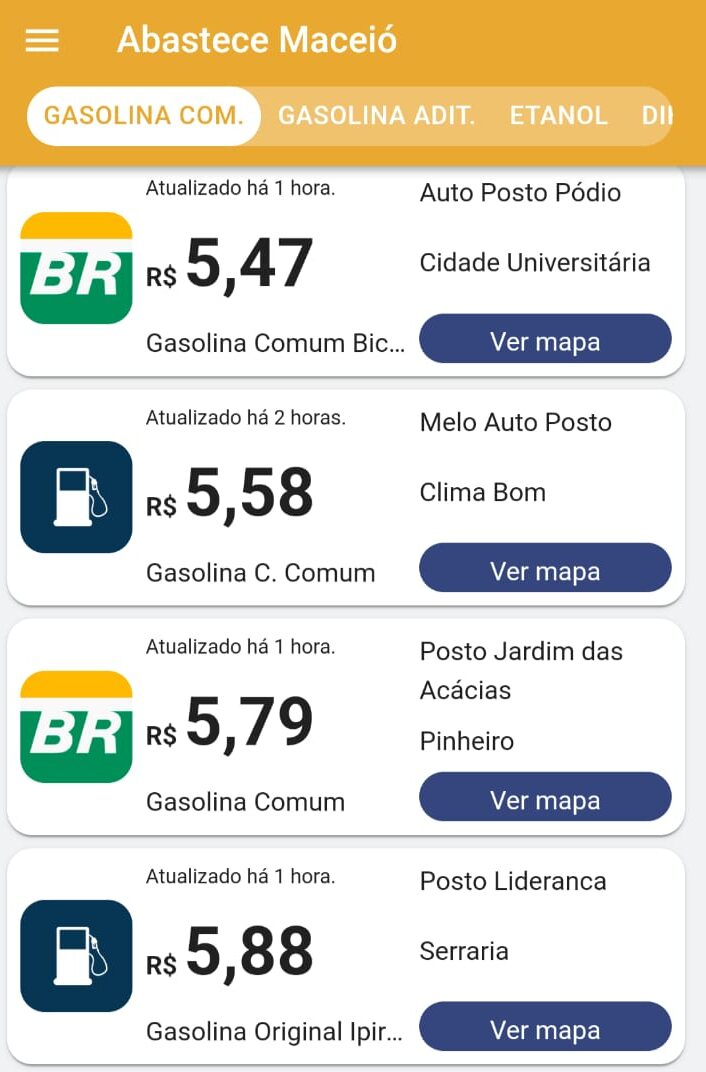View map for Auto Posto Pódio
The height and width of the screenshot is (1072, 706).
click(x=545, y=339)
